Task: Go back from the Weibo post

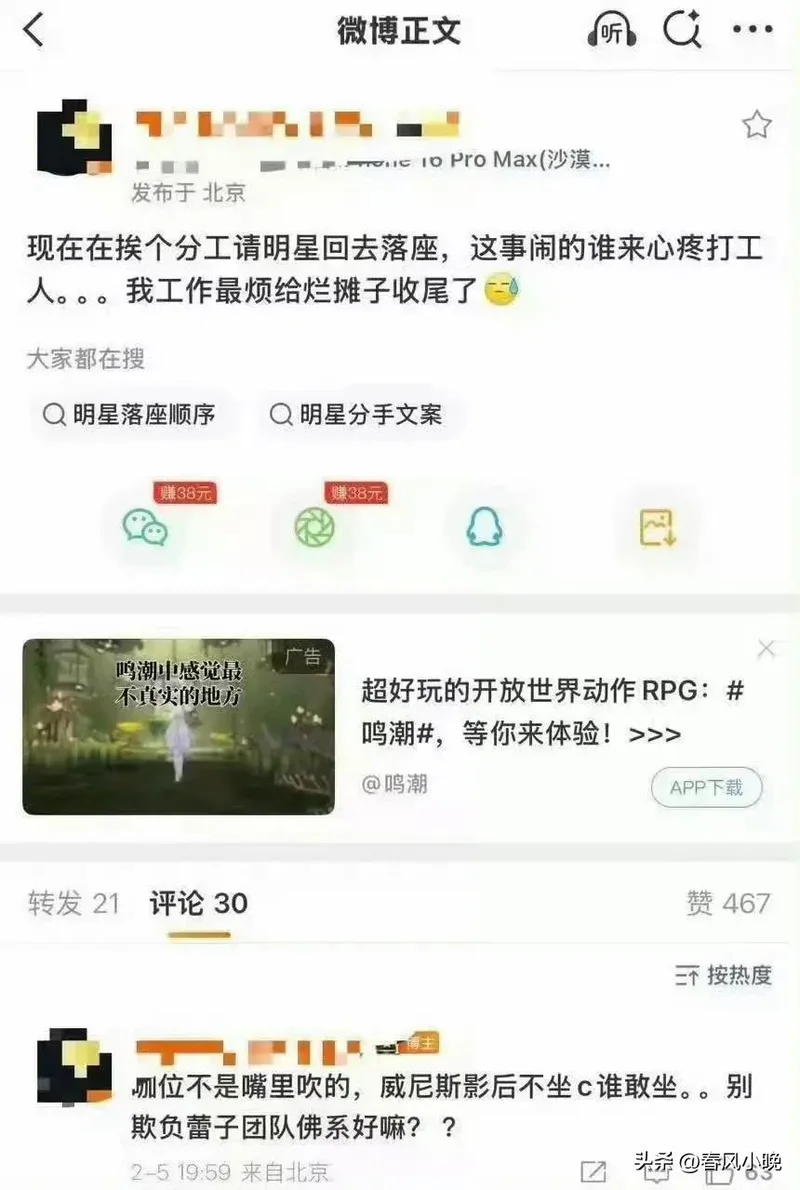Action: (34, 31)
